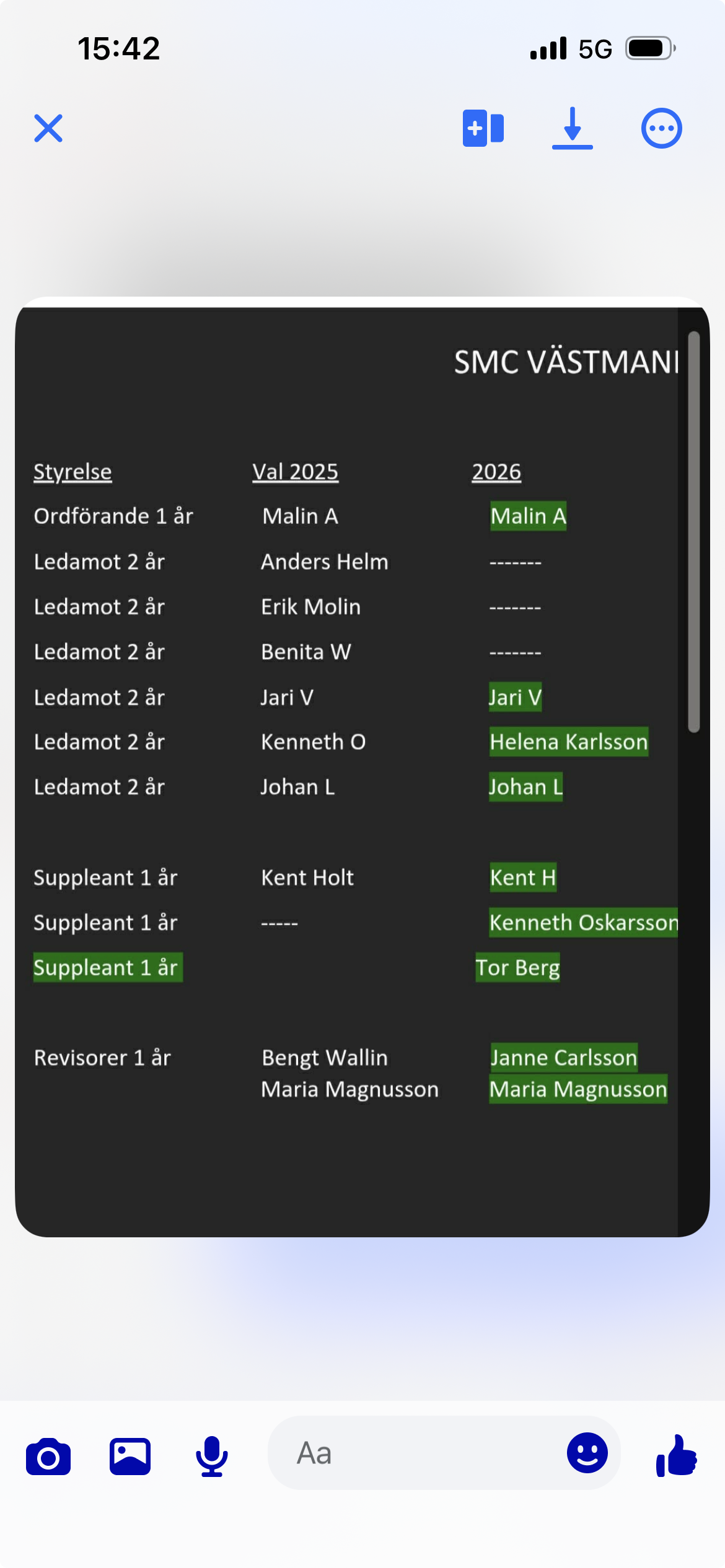Tap the add-to-side panel icon
Viewport: 725px width, 1568px height.
[483, 128]
